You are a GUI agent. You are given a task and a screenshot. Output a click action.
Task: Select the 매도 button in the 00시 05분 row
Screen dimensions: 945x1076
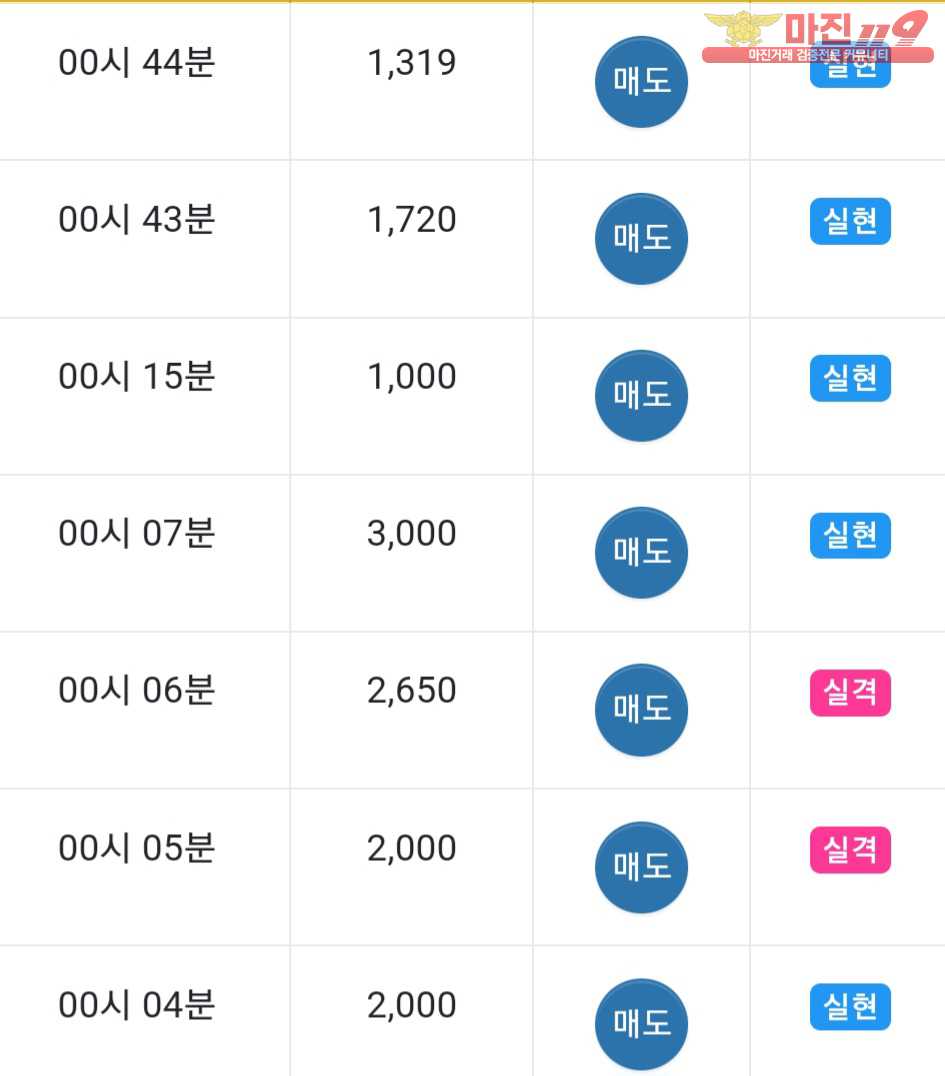[x=641, y=867]
